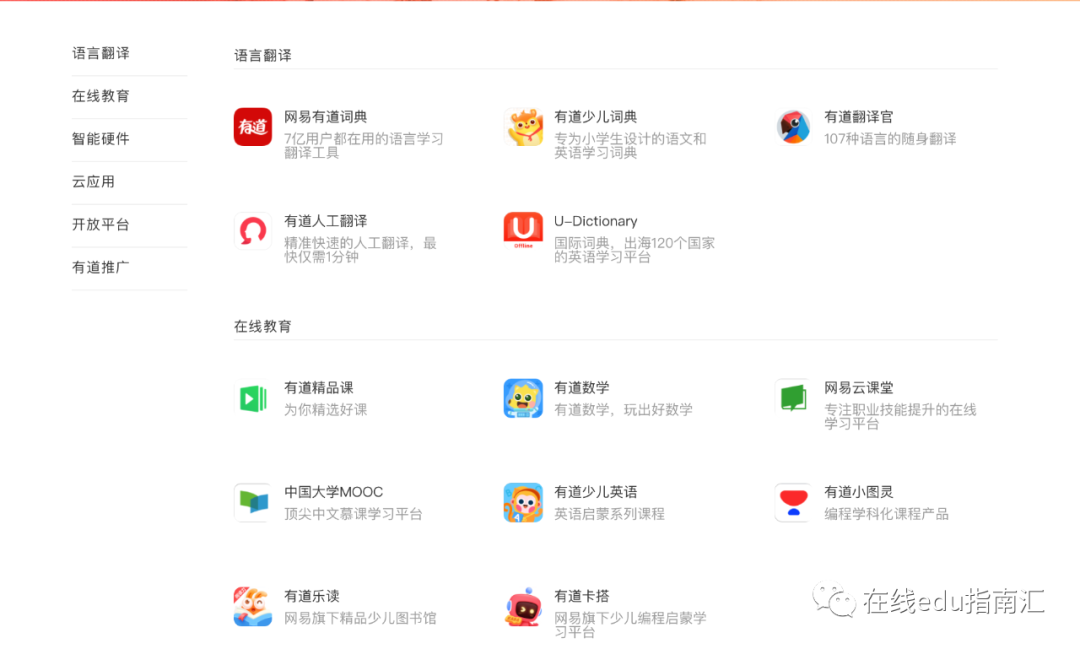Open the U-Dictionary product
The image size is (1080, 649).
610,238
